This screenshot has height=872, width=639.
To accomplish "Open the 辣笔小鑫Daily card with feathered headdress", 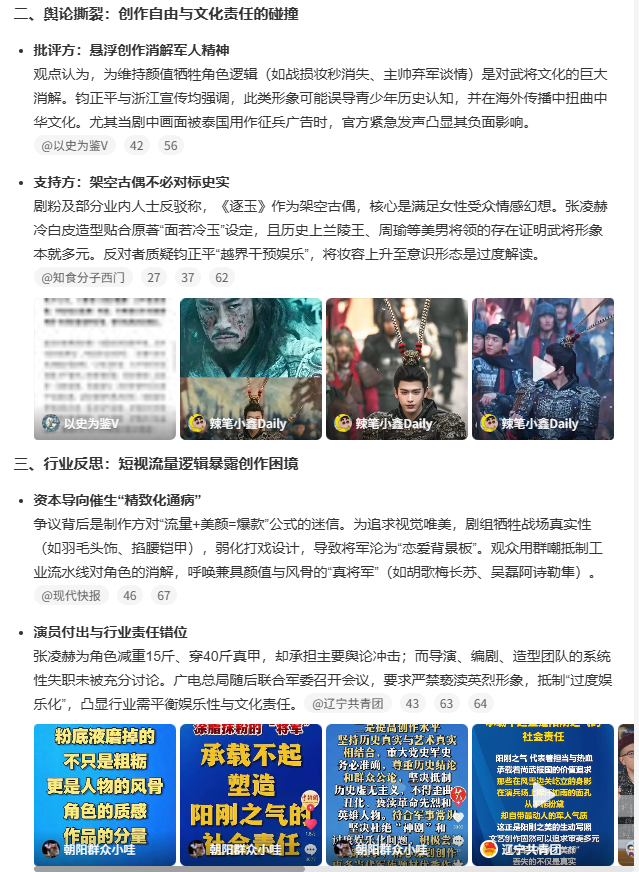I will coord(396,369).
